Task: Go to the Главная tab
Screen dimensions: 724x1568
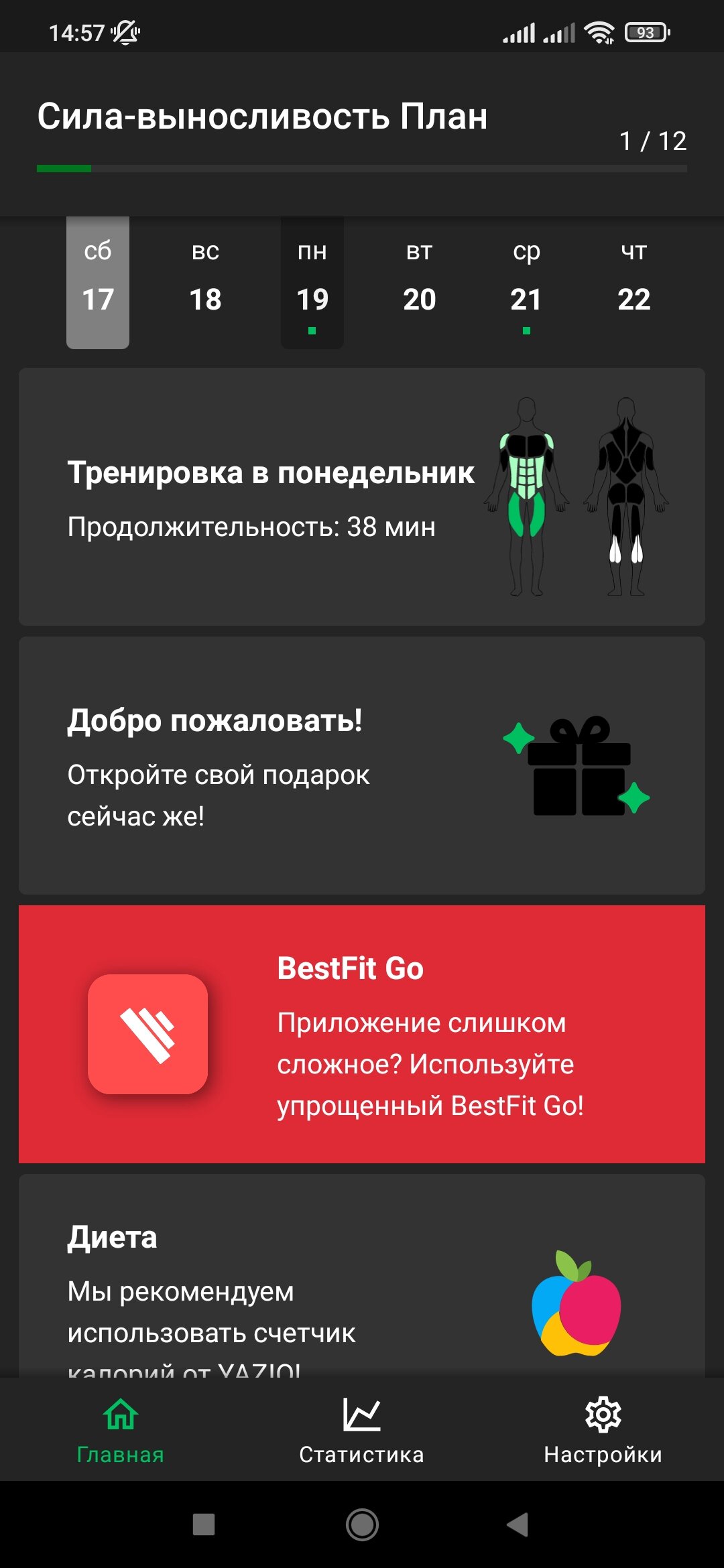Action: coord(121,1430)
